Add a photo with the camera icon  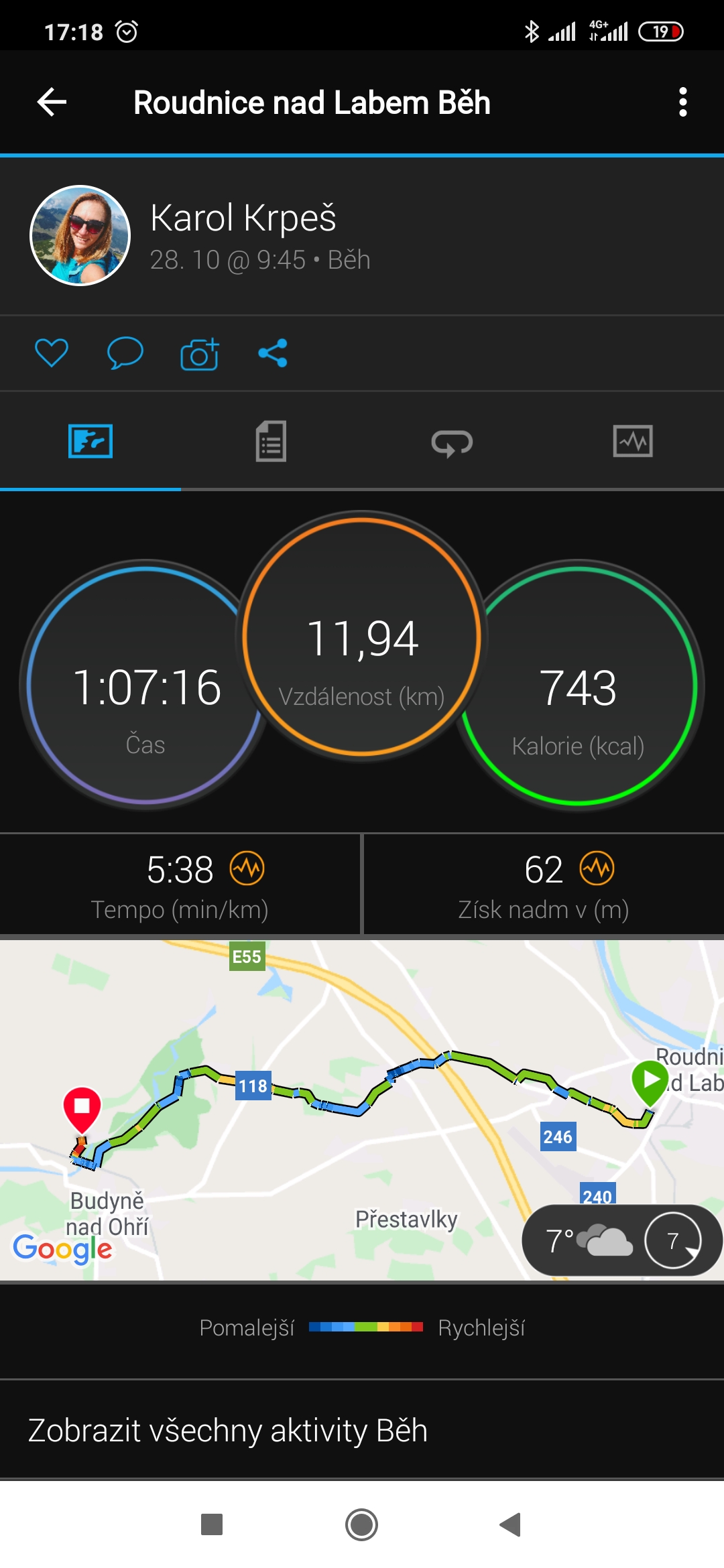(199, 353)
